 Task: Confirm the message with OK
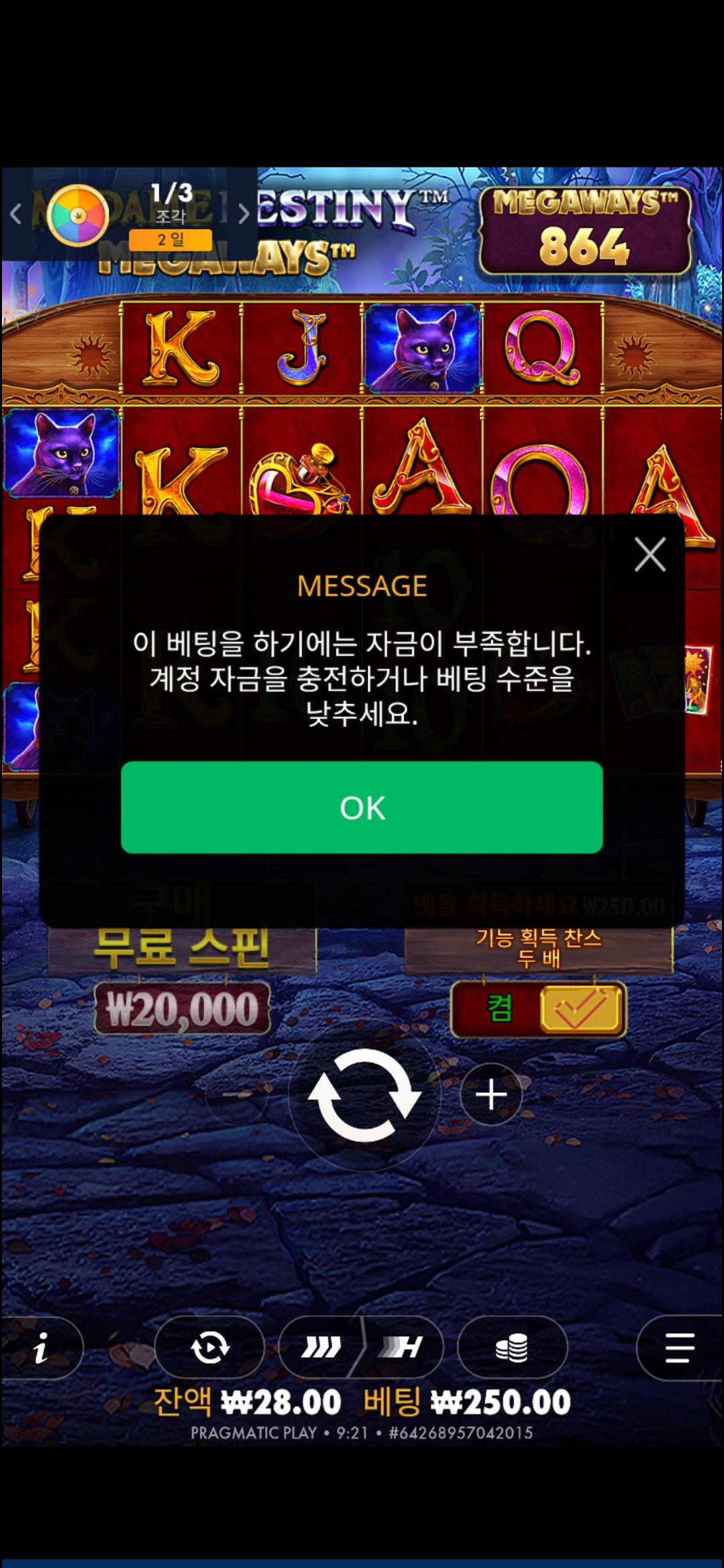pos(361,807)
